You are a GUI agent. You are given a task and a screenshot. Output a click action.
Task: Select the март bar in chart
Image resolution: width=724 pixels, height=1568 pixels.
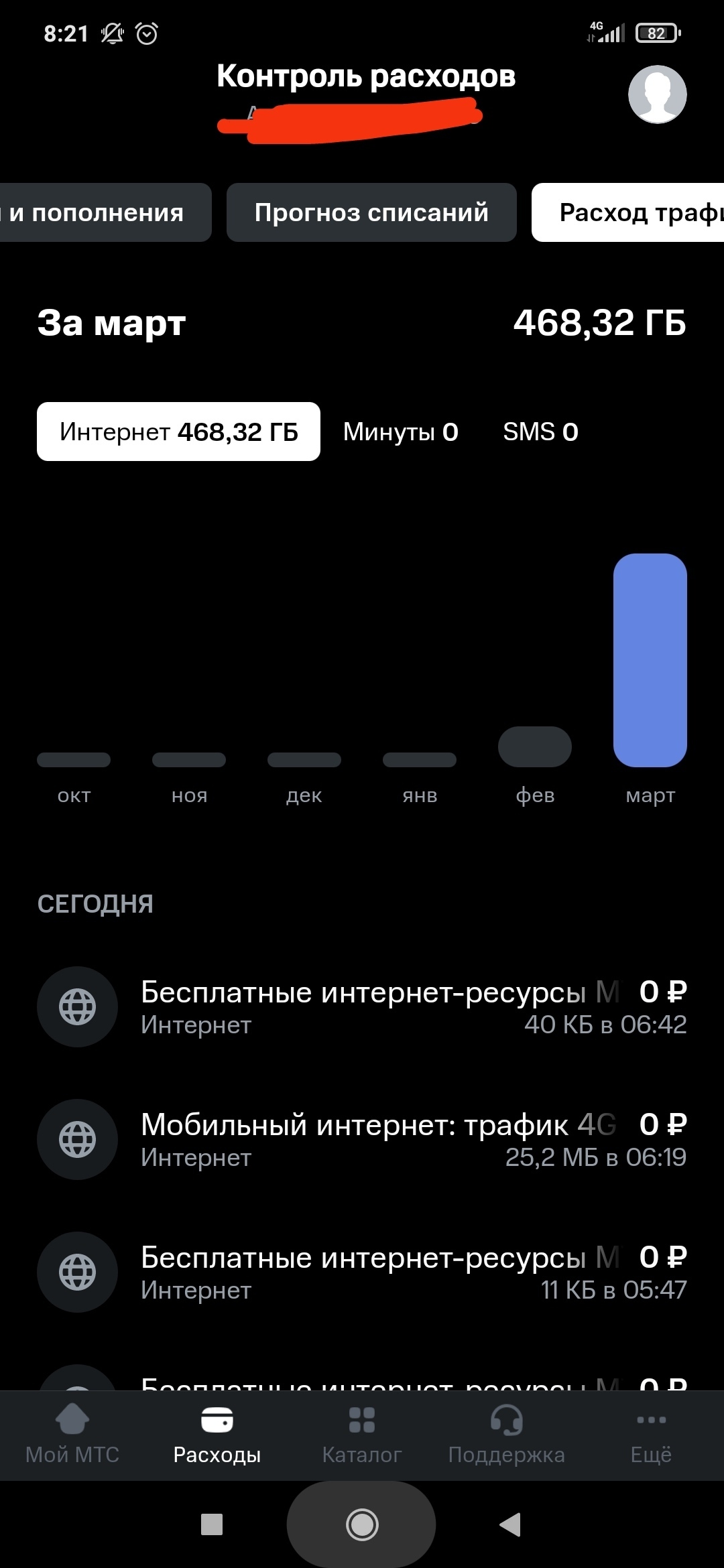(650, 660)
